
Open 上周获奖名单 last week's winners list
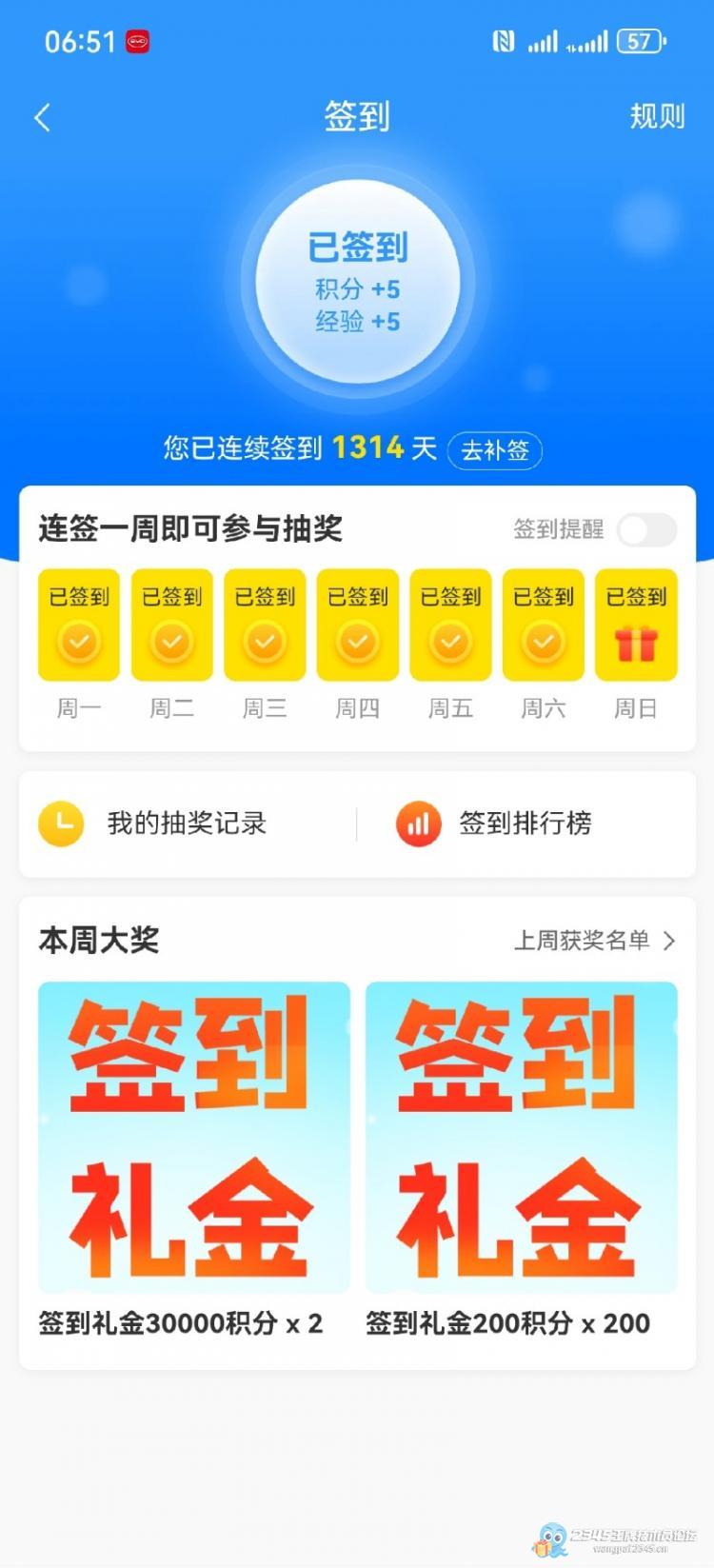coord(594,941)
